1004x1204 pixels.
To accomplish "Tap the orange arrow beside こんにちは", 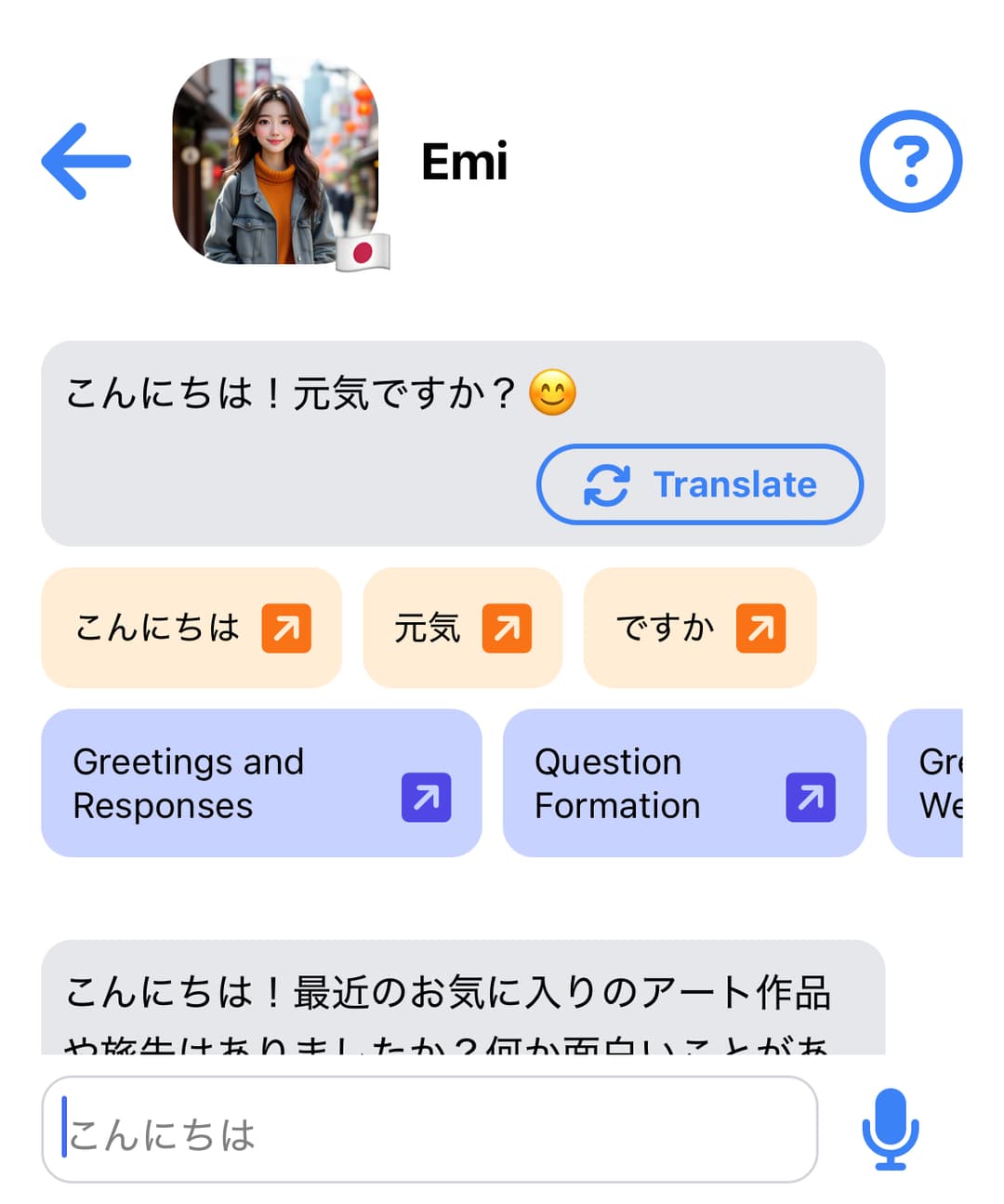I will [x=288, y=628].
